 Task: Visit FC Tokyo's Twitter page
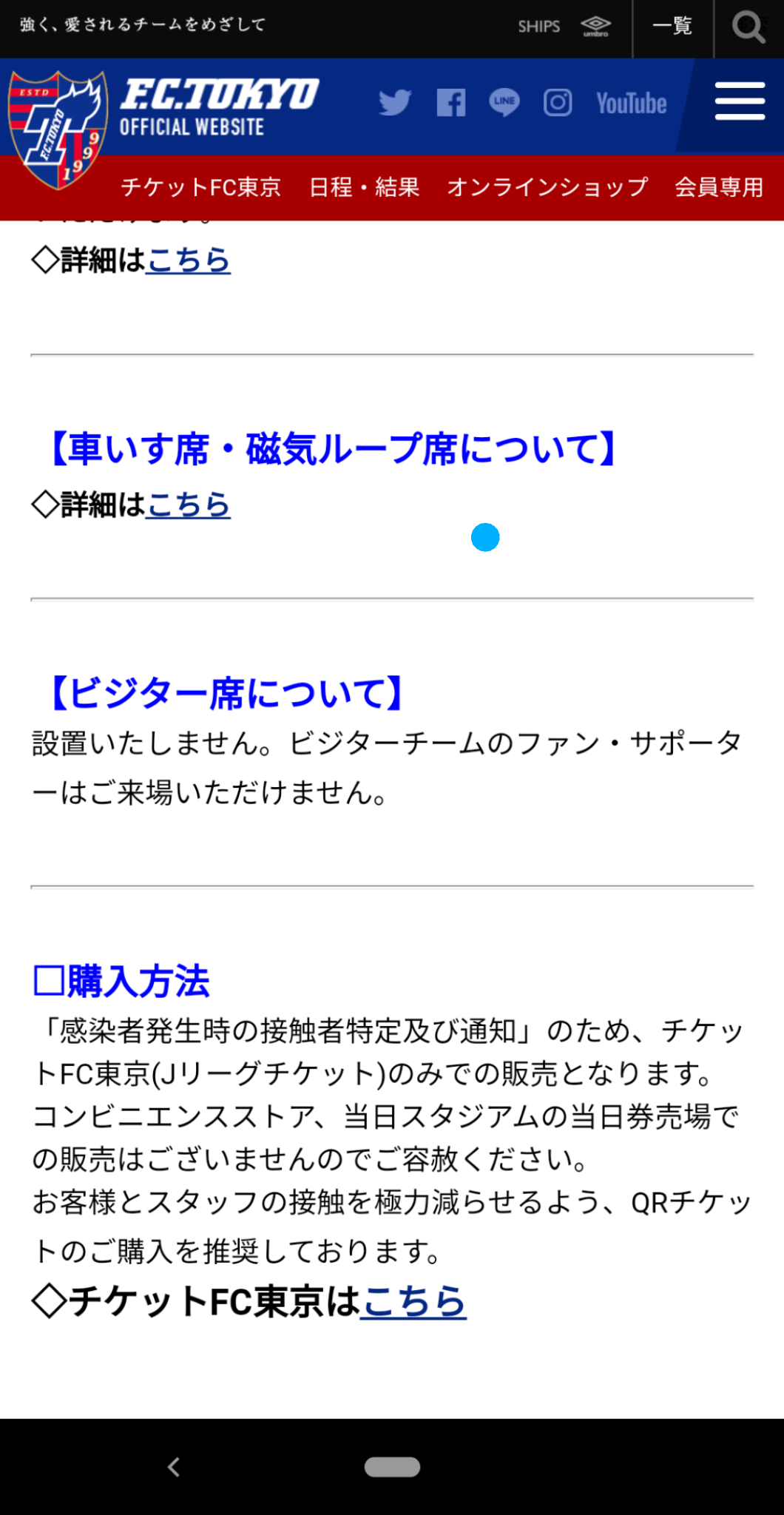395,103
